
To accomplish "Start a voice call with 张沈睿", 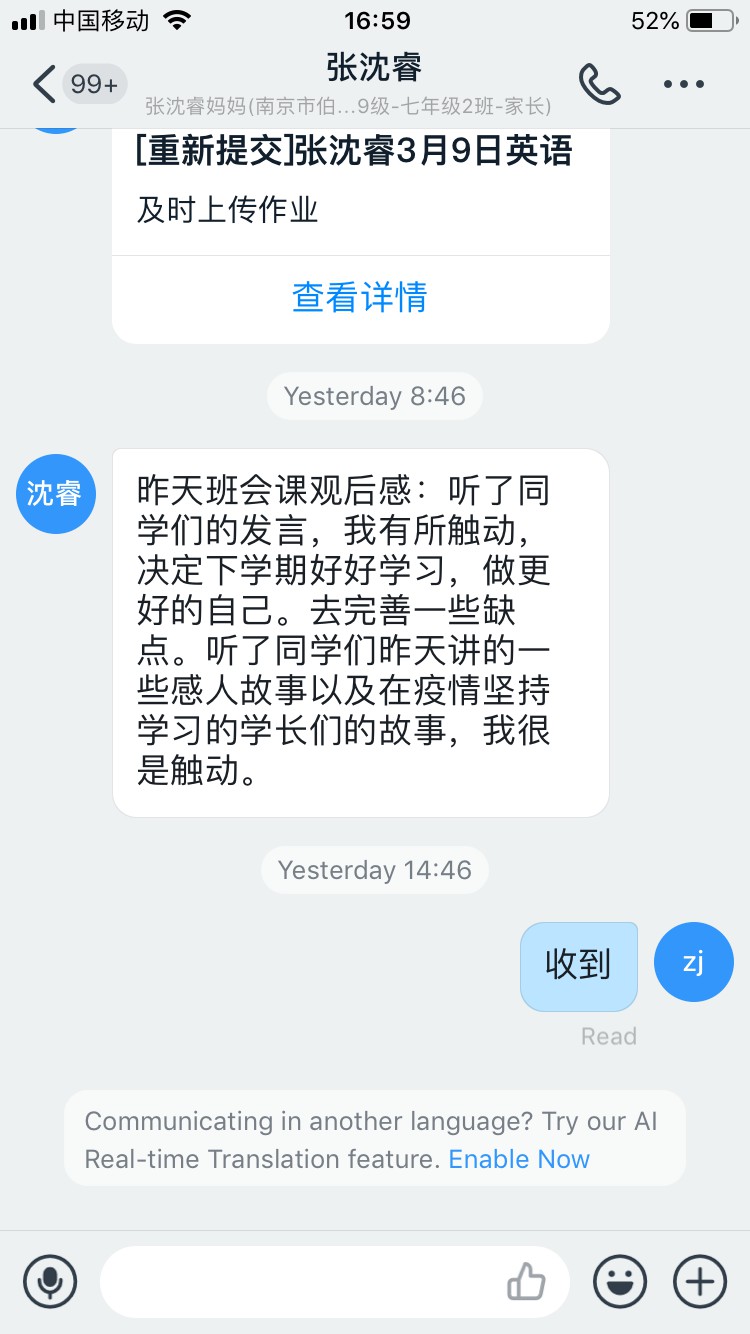I will click(599, 85).
